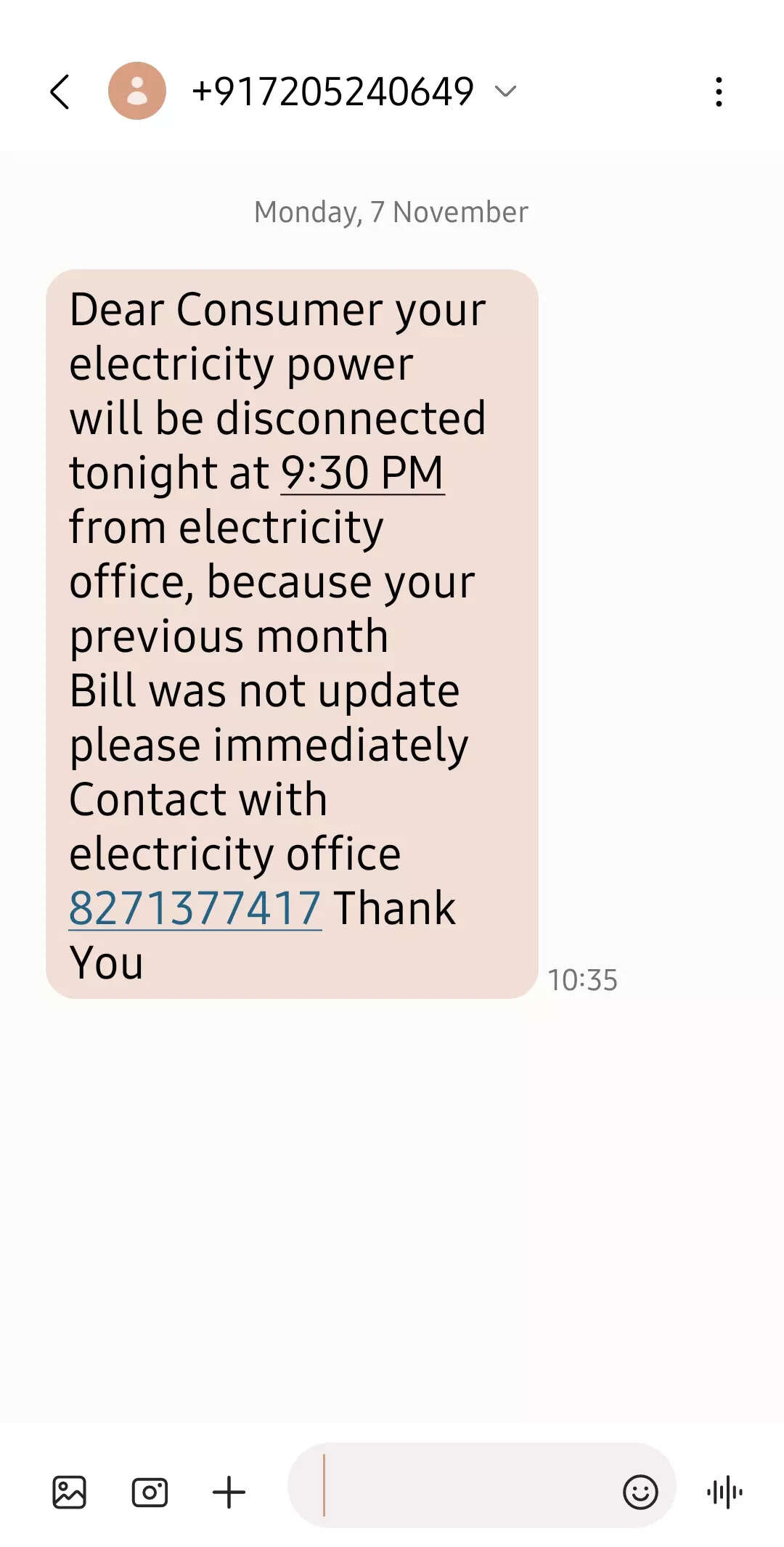Tap the linked number 8271377417
784x1547 pixels.
(x=195, y=908)
